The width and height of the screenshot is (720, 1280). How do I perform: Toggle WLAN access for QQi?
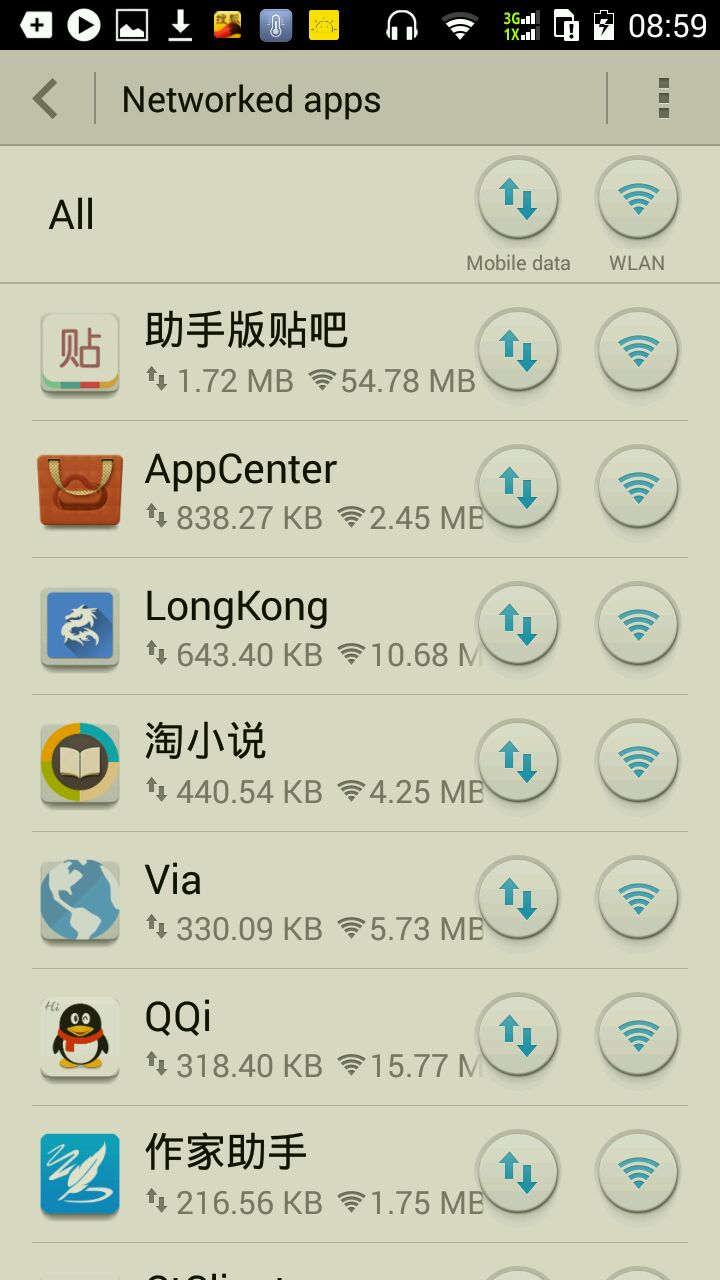point(638,1036)
